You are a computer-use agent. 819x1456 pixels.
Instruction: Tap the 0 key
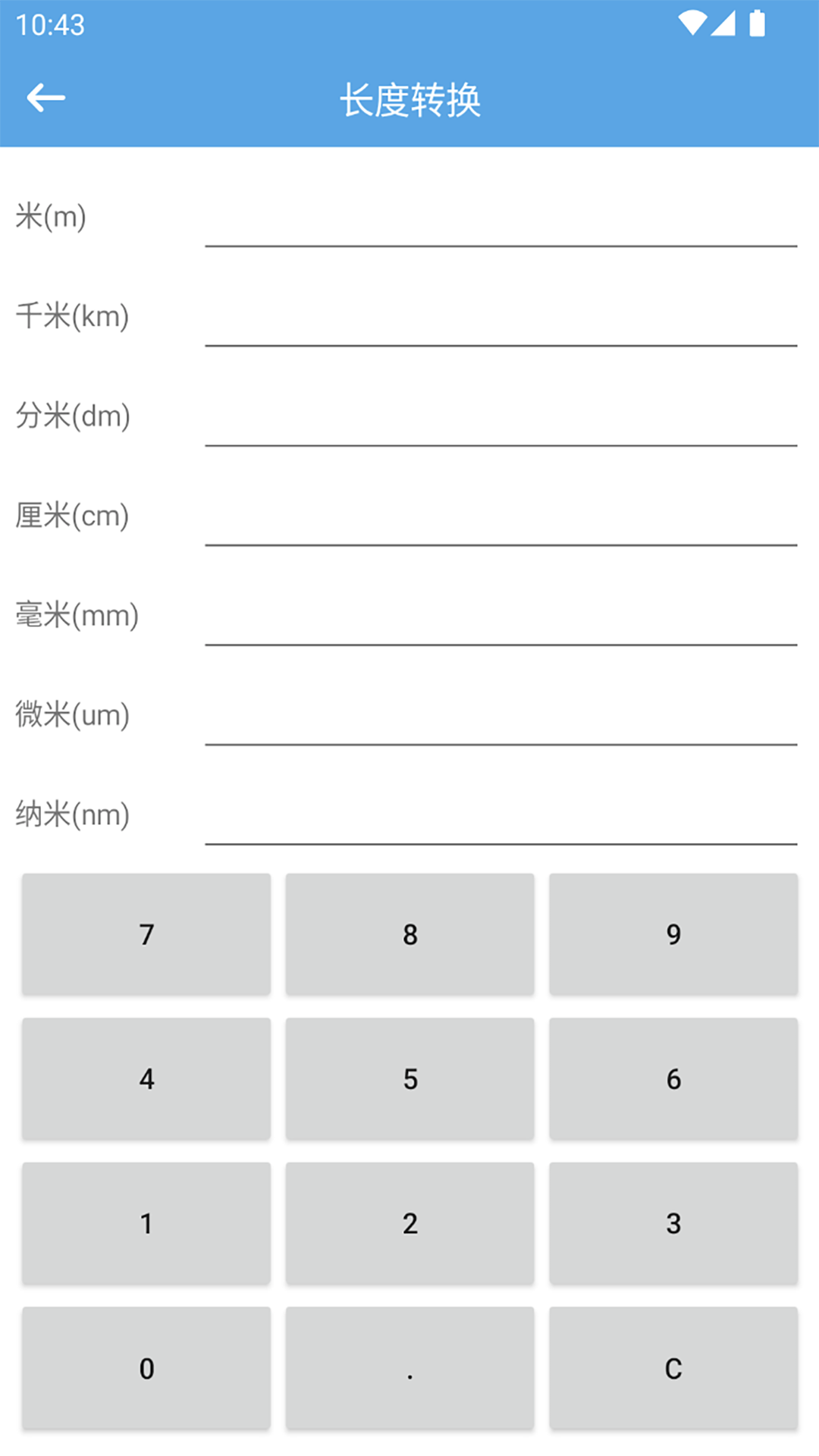click(146, 1368)
